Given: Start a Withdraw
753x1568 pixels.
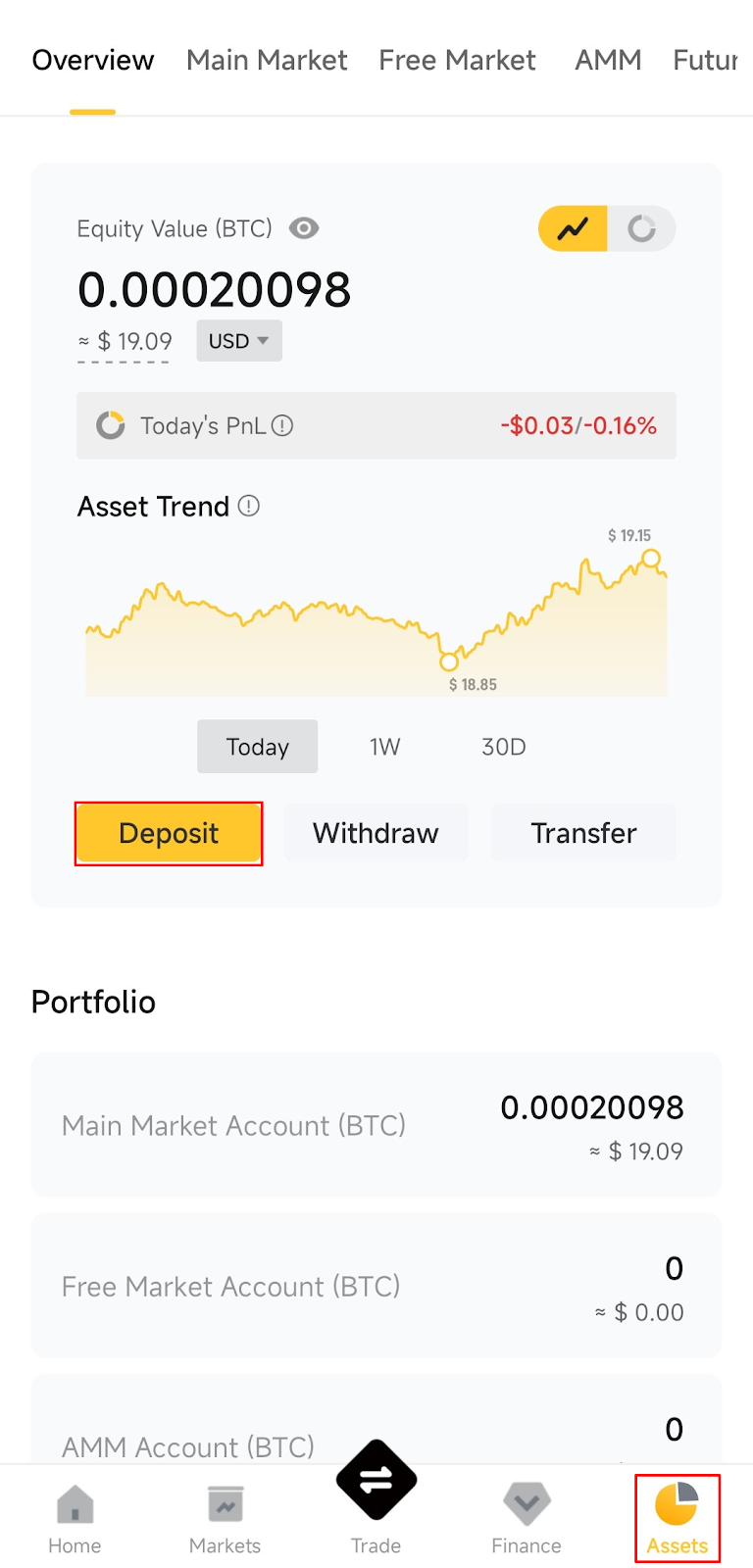Looking at the screenshot, I should 376,833.
